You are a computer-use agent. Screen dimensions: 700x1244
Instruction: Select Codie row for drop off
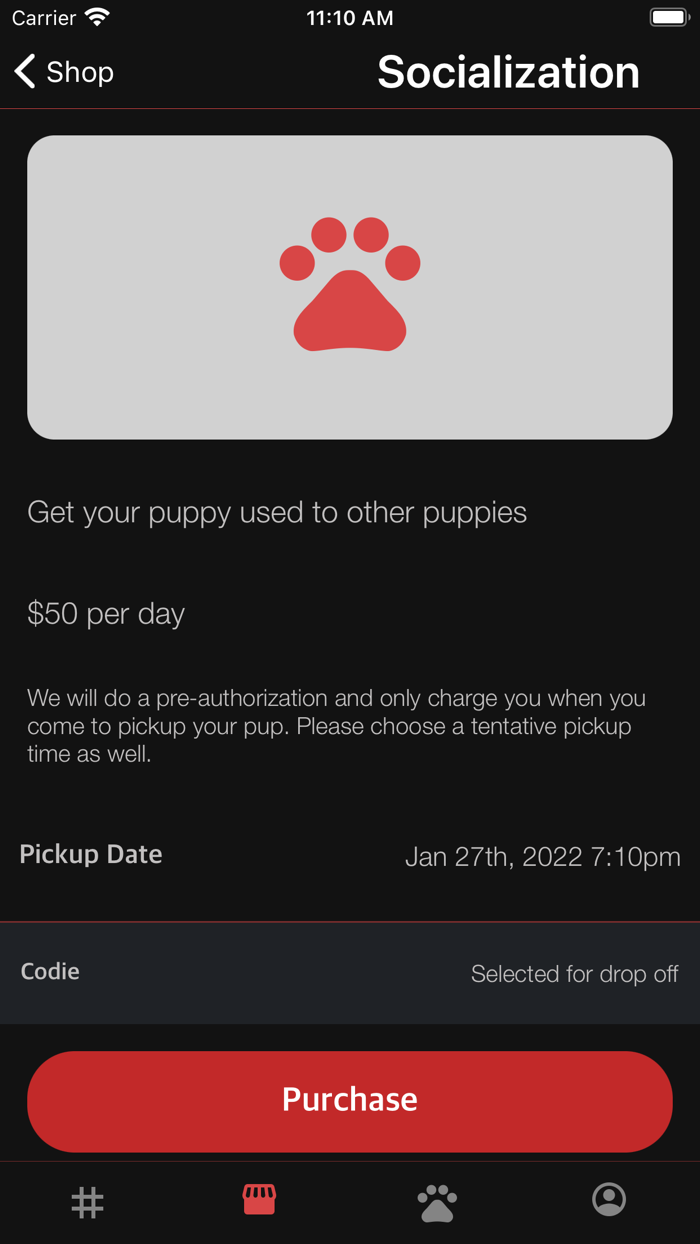pyautogui.click(x=350, y=973)
